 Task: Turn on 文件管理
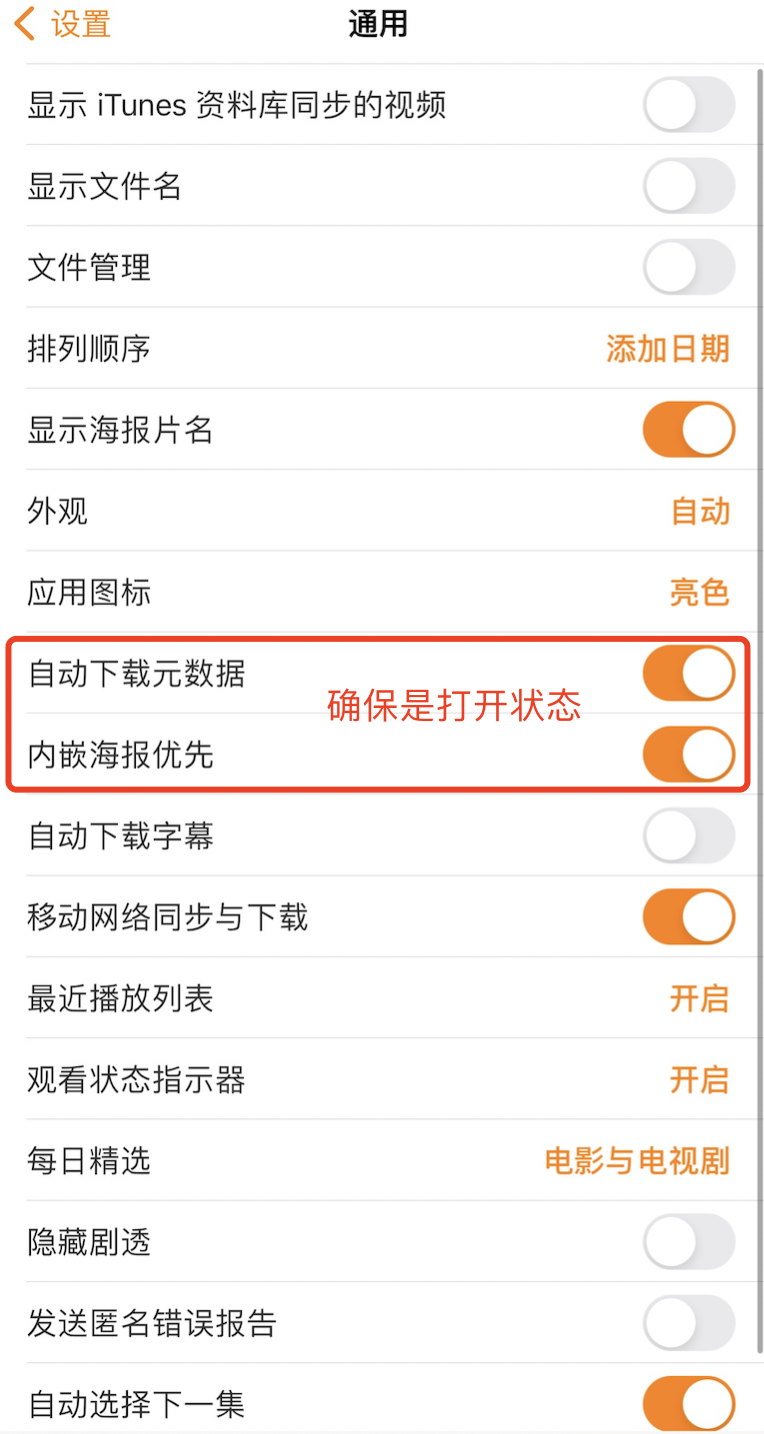688,267
